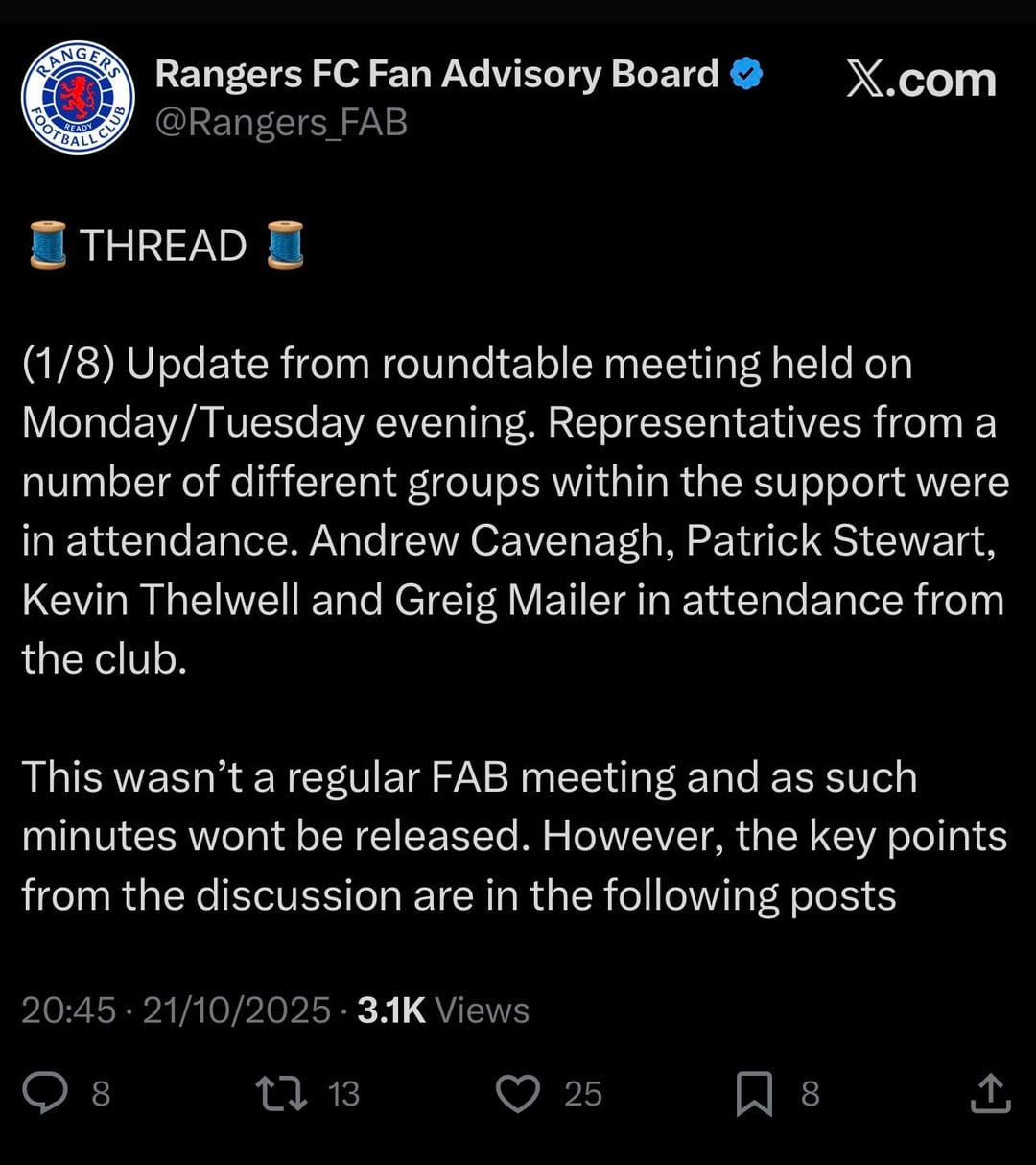
Task: Repost this roundtable update post
Action: [x=282, y=1093]
